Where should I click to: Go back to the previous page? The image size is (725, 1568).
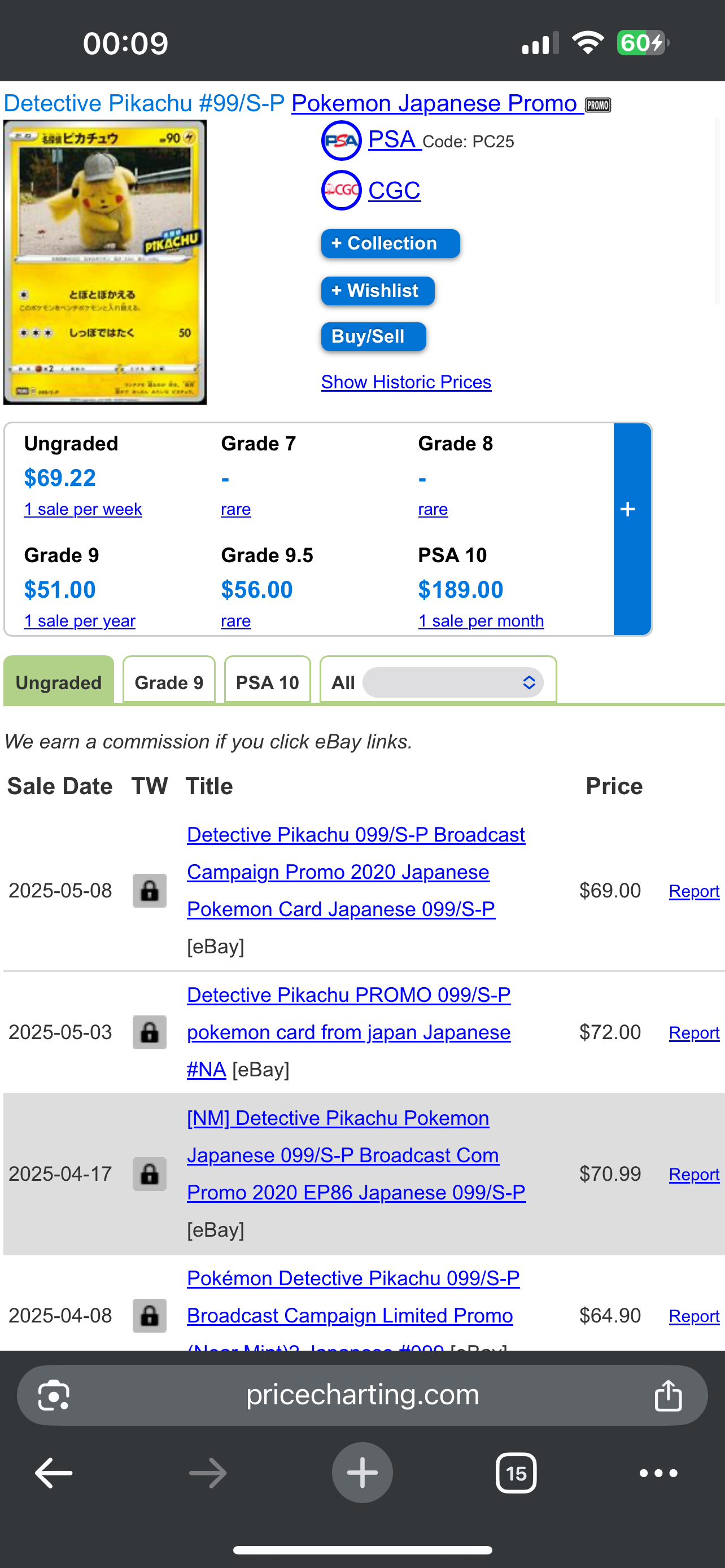pyautogui.click(x=54, y=1473)
